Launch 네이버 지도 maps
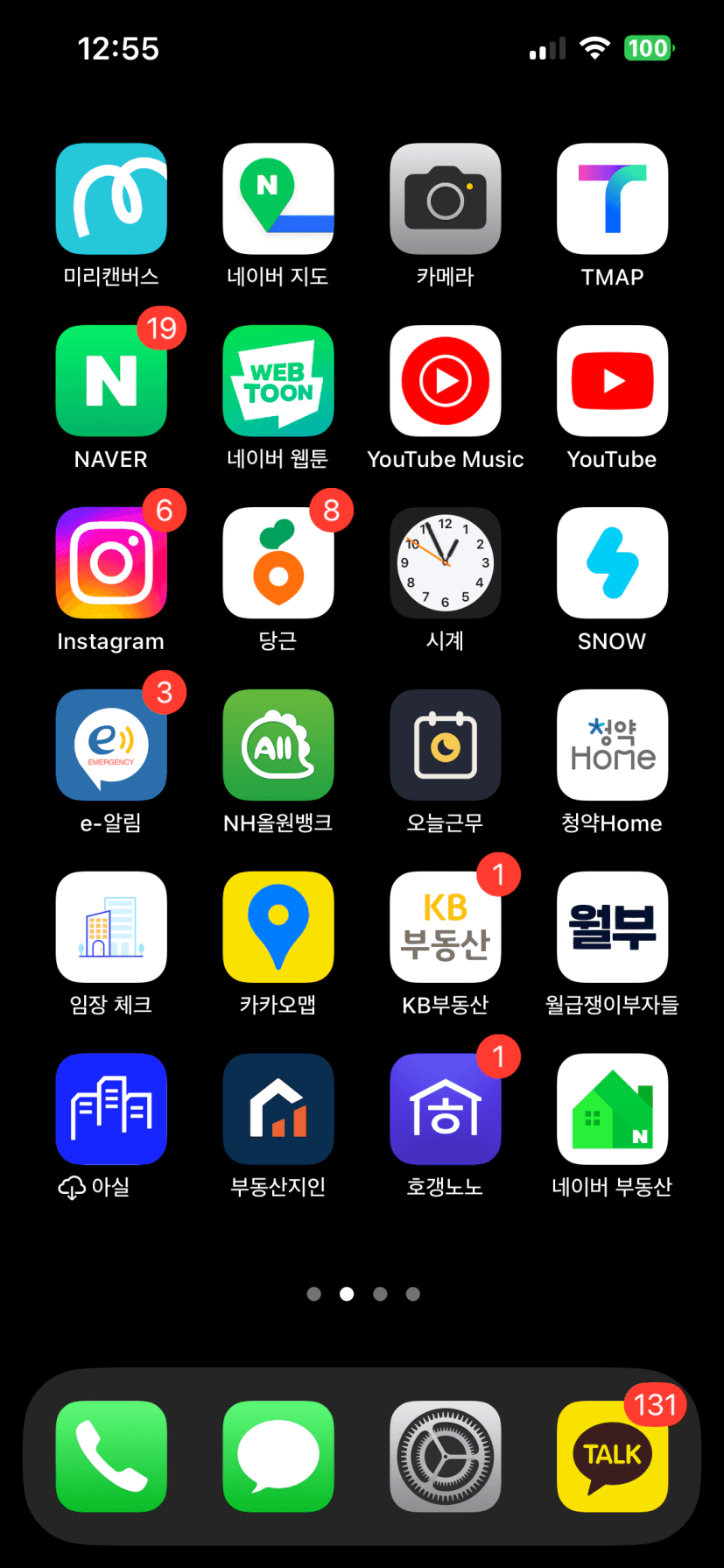Image resolution: width=724 pixels, height=1568 pixels. 278,199
